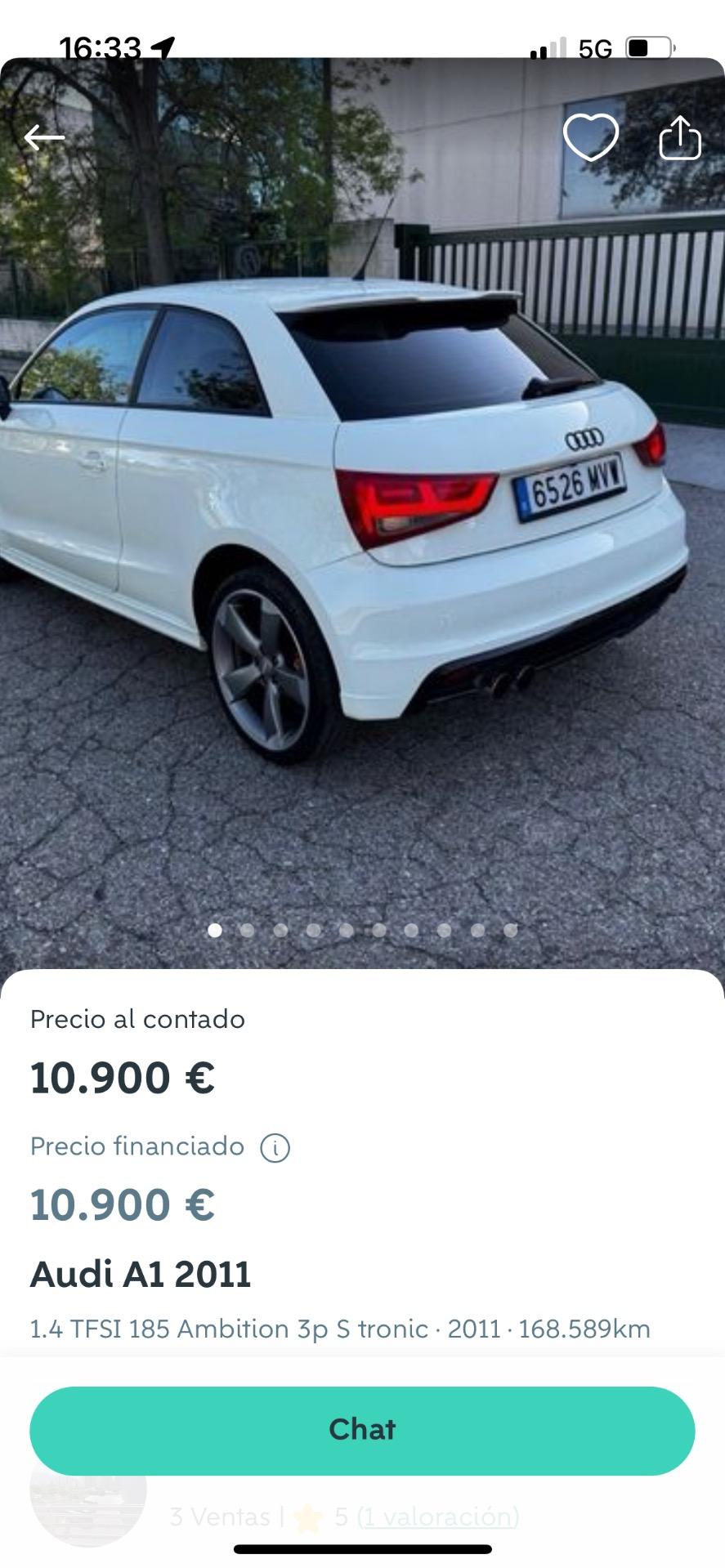Screen dimensions: 725x1568
Task: Select the first carousel dot
Action: point(215,929)
